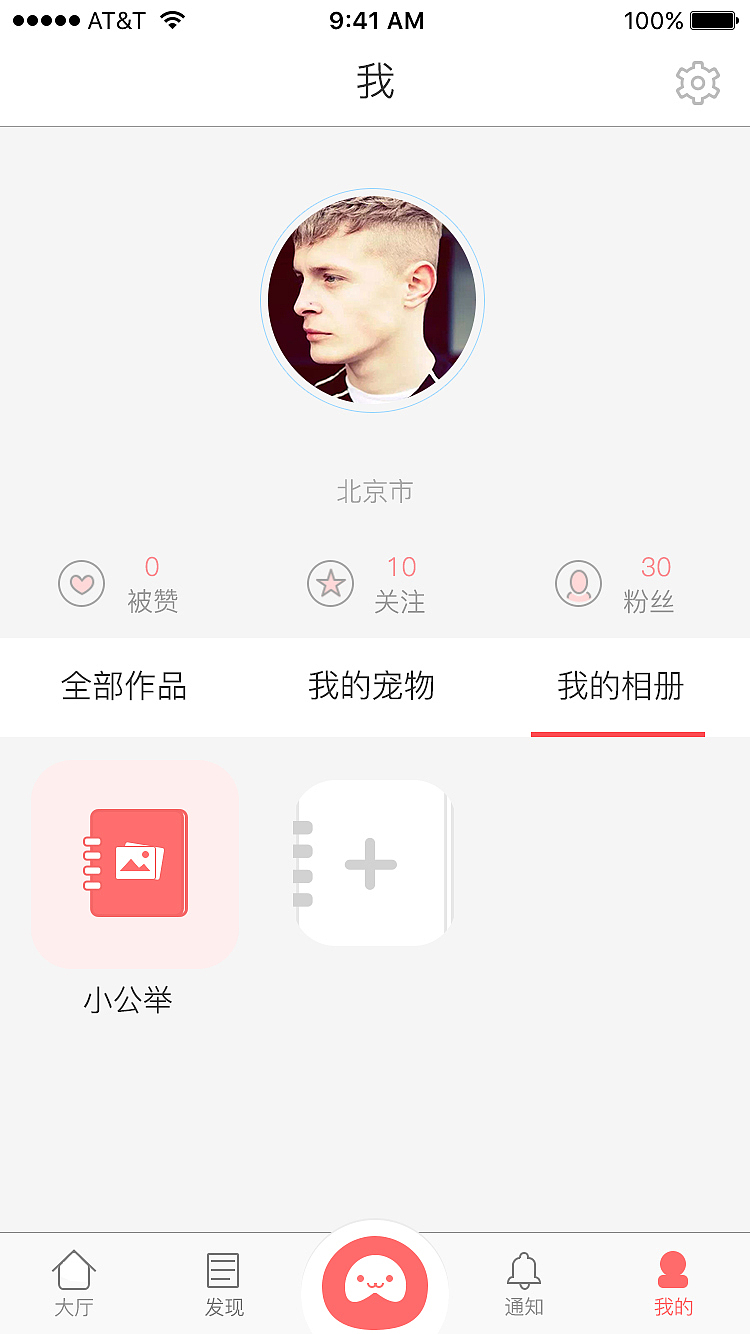Image resolution: width=750 pixels, height=1334 pixels.
Task: Open 大厅 home icon in bottom bar
Action: pyautogui.click(x=74, y=1272)
